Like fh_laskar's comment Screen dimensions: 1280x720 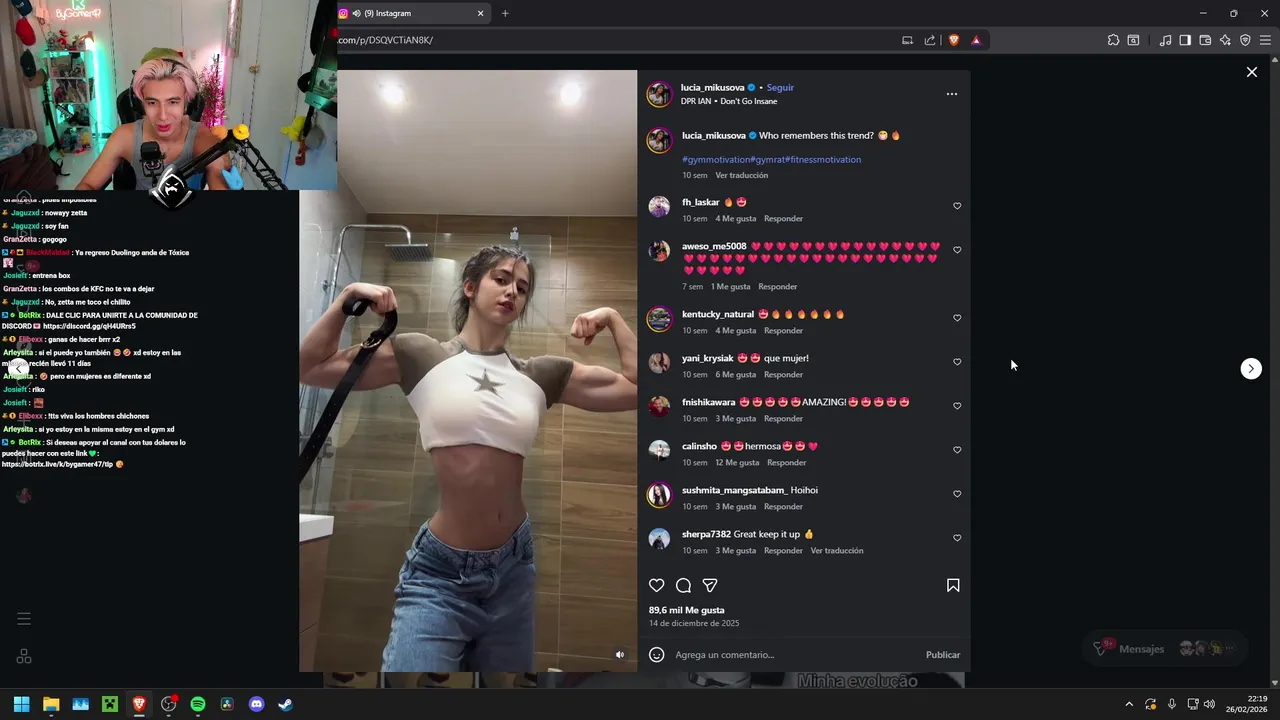pos(957,206)
